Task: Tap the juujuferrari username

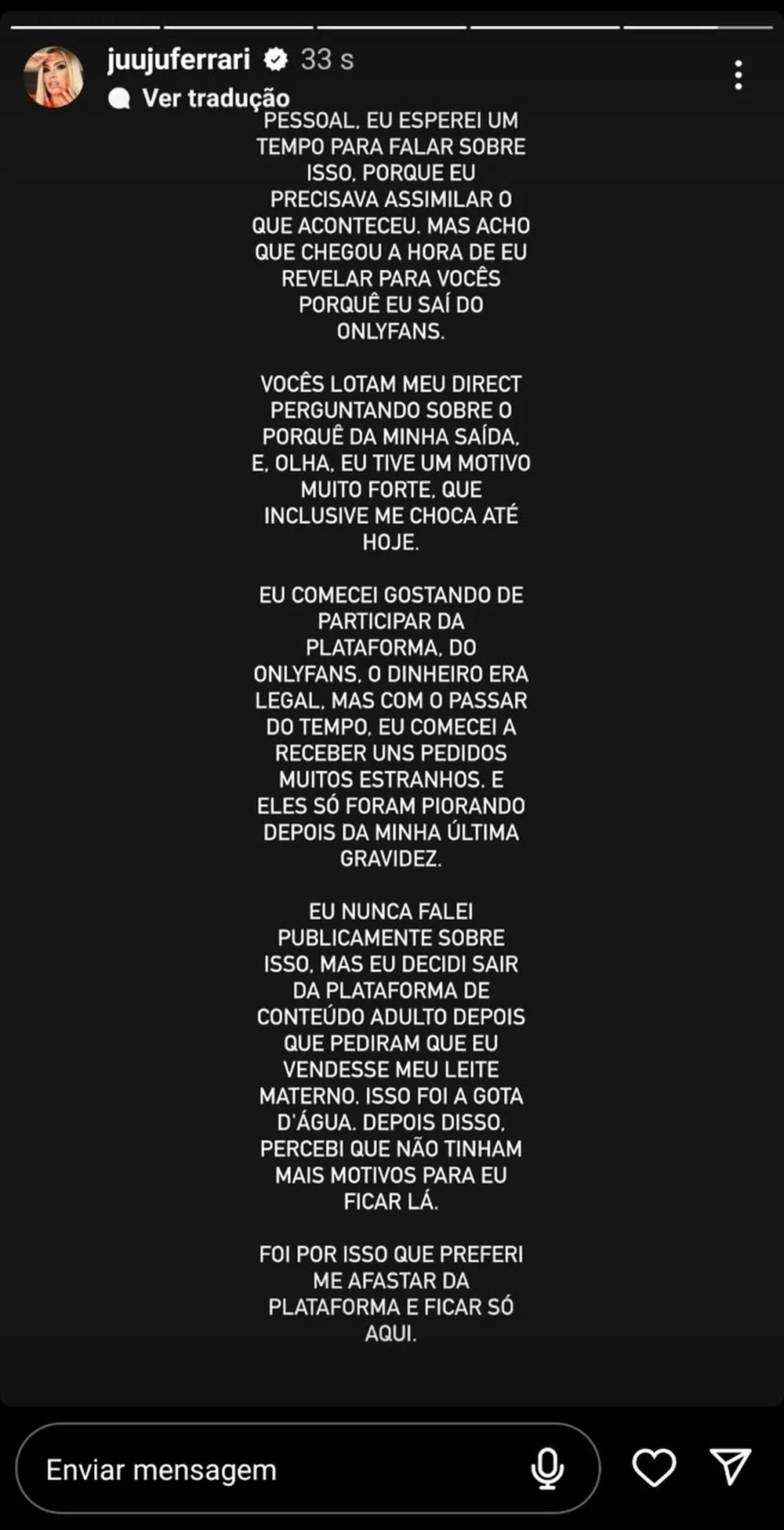Action: (179, 60)
